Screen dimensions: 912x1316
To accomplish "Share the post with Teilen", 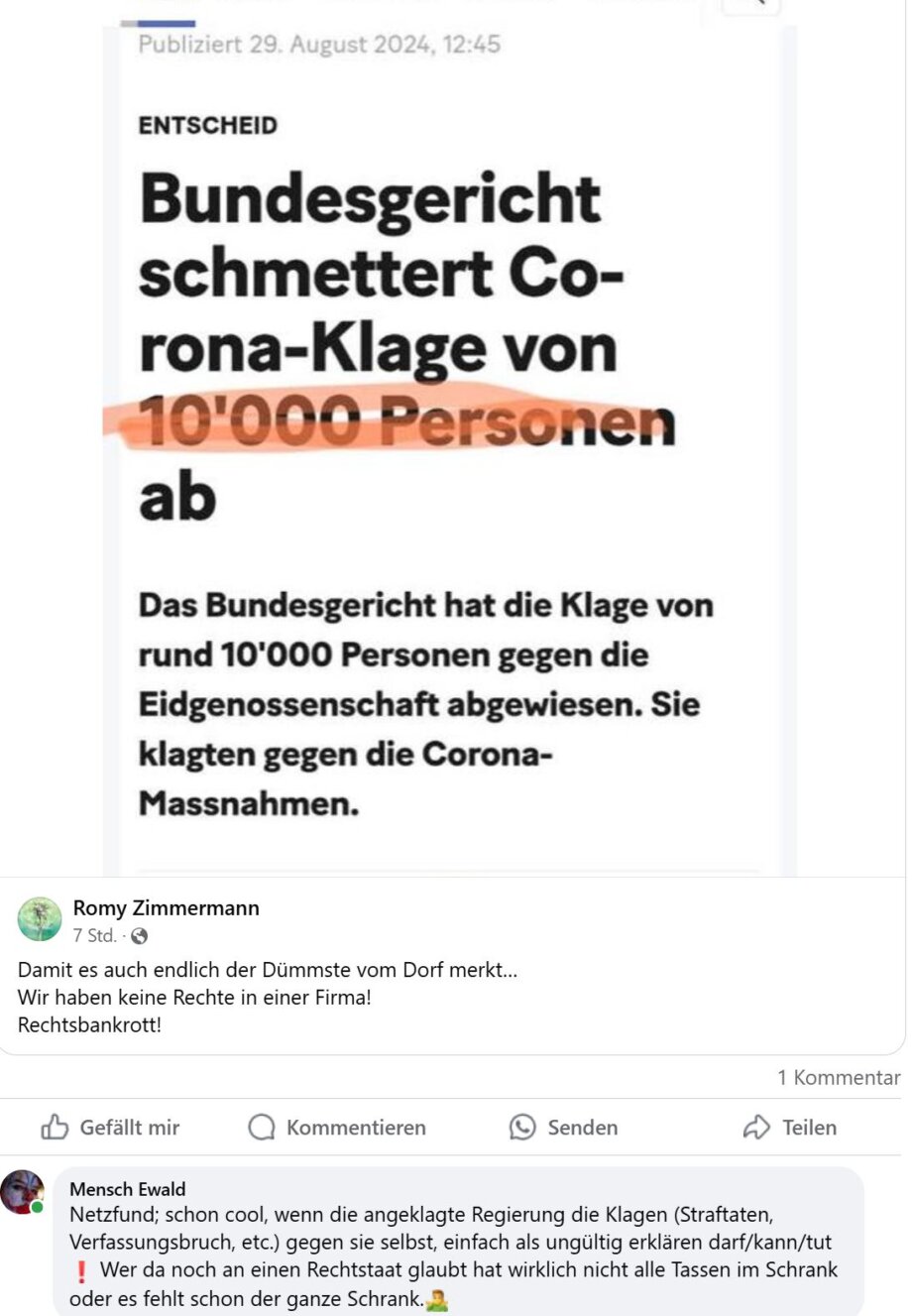I will coord(790,1128).
